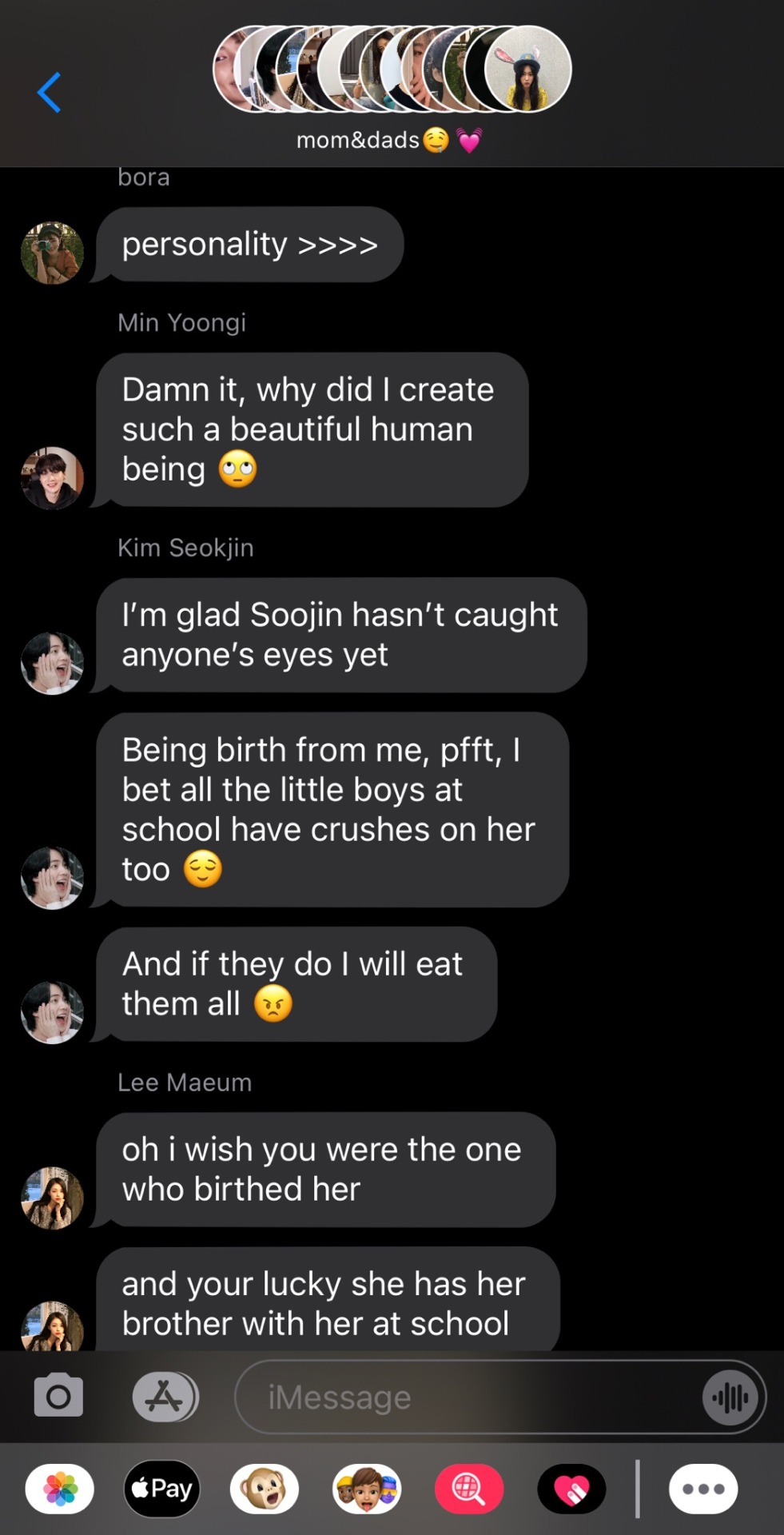Go back to the conversations list
784x1535 pixels.
point(50,92)
